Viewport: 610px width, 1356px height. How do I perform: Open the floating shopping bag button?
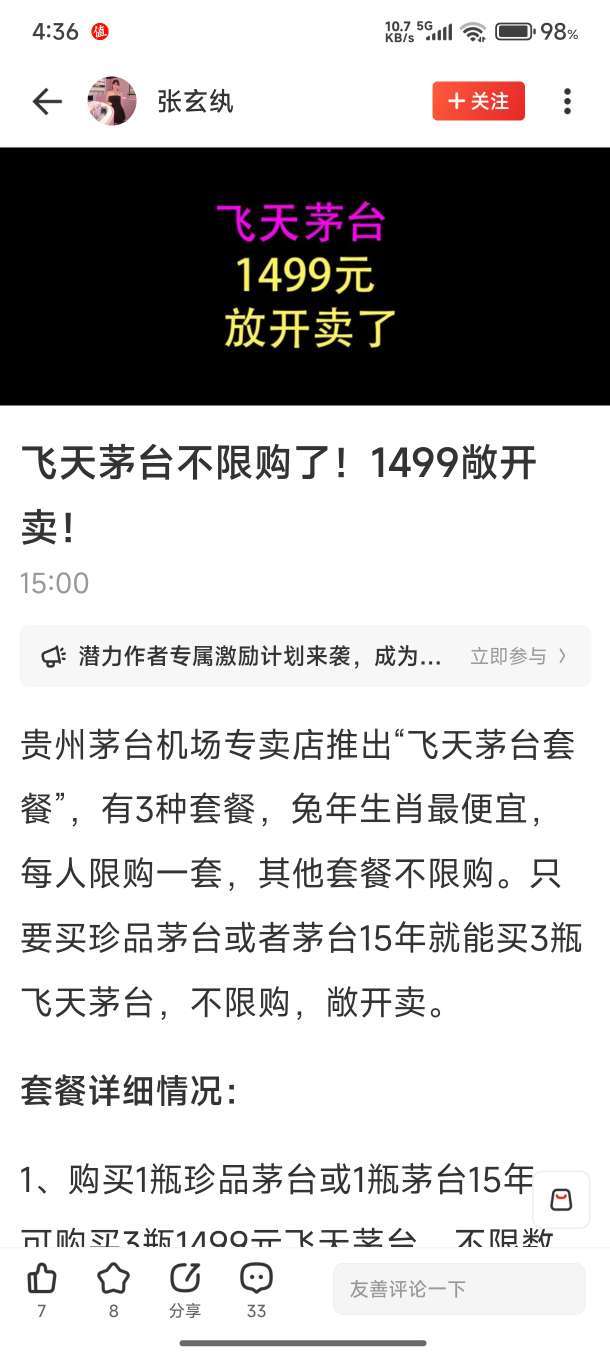point(561,1200)
